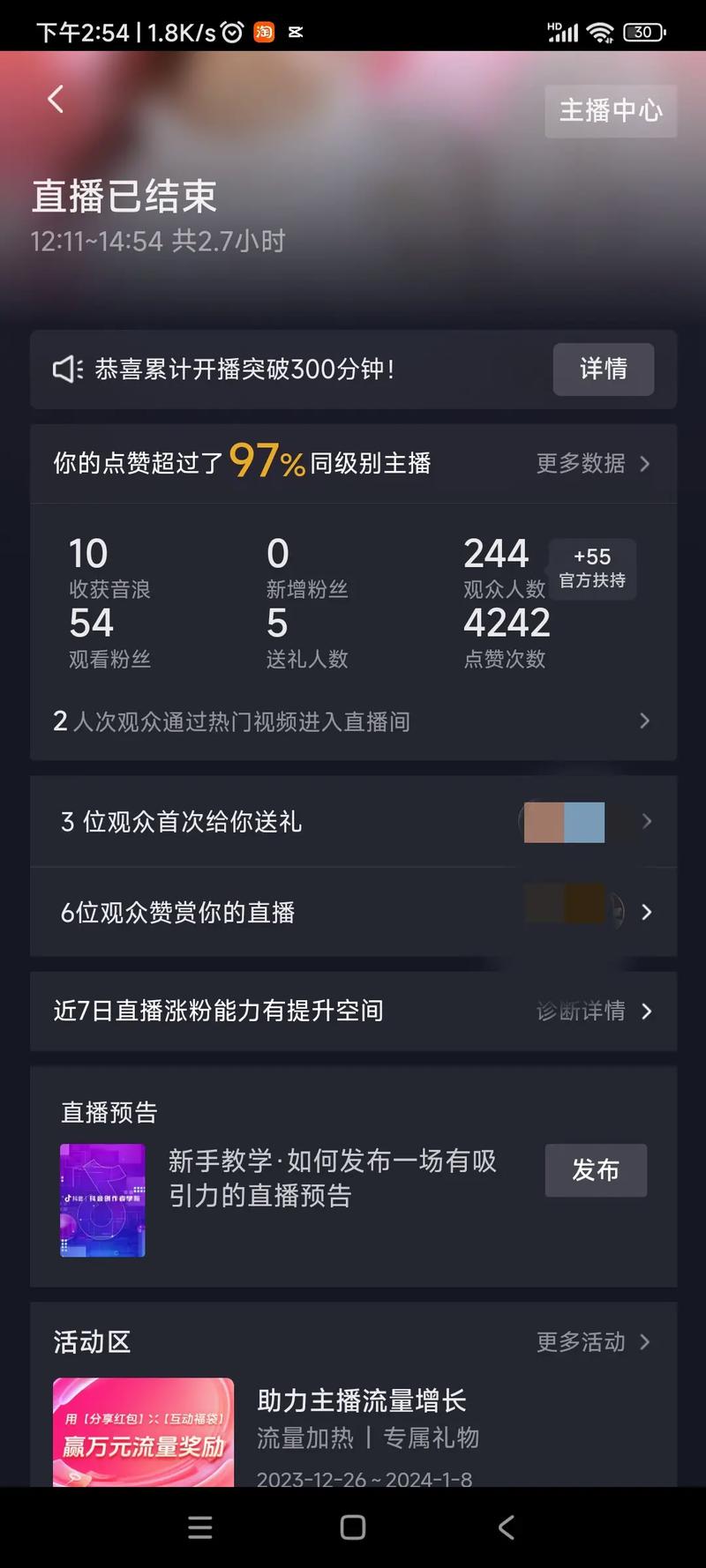Tap the home button in the navigation bar

353,1527
